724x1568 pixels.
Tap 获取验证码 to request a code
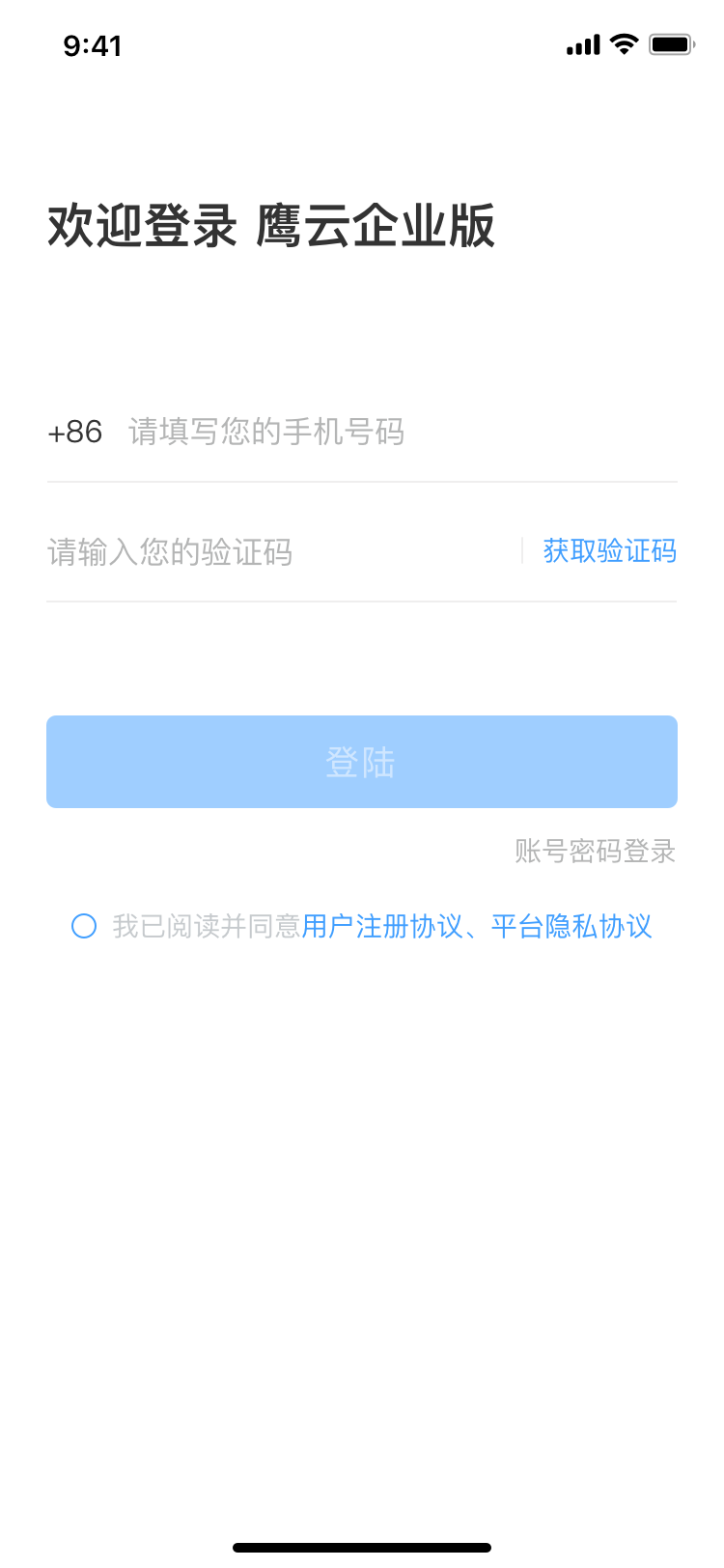click(609, 551)
